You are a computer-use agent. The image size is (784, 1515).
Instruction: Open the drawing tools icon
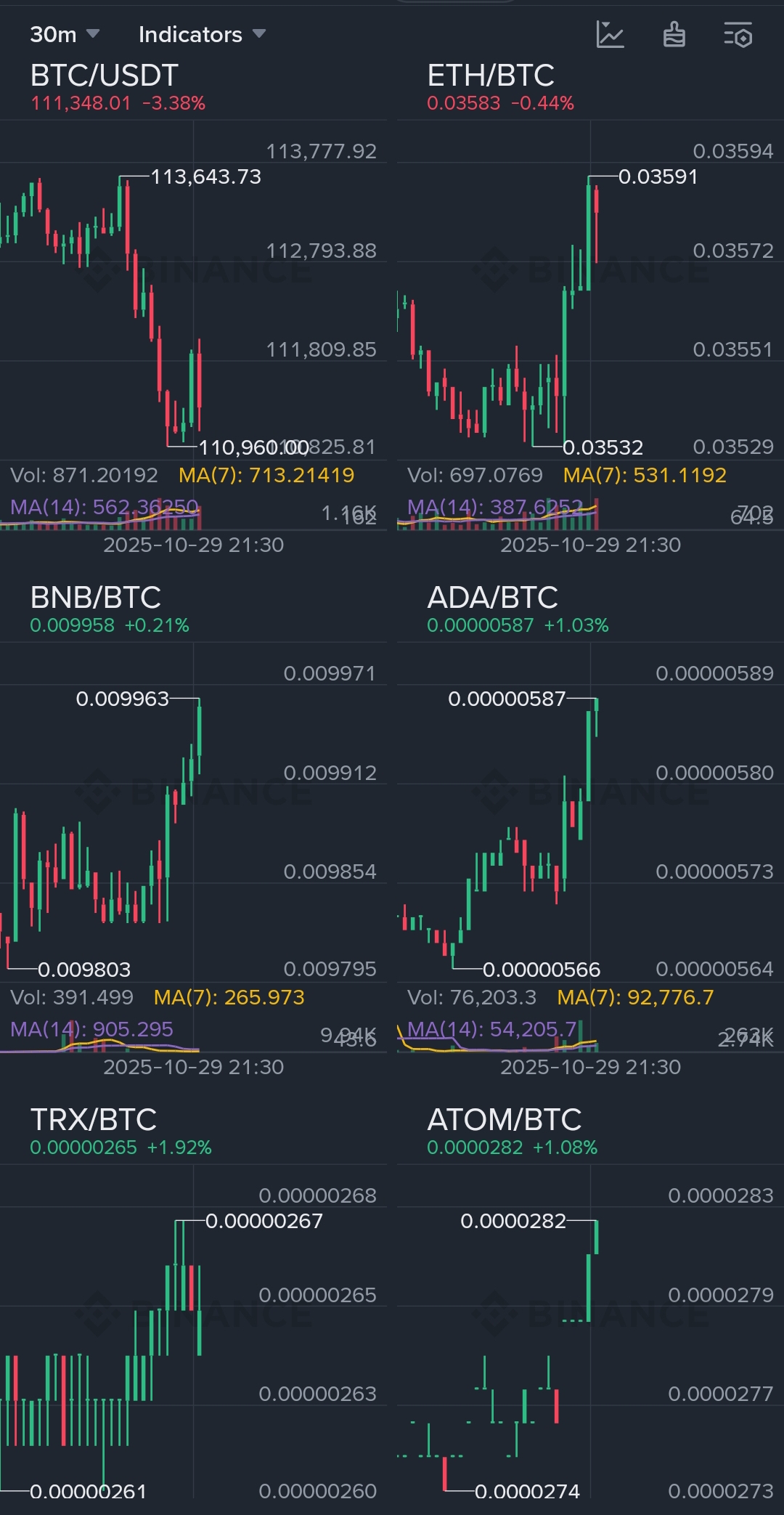[x=674, y=34]
